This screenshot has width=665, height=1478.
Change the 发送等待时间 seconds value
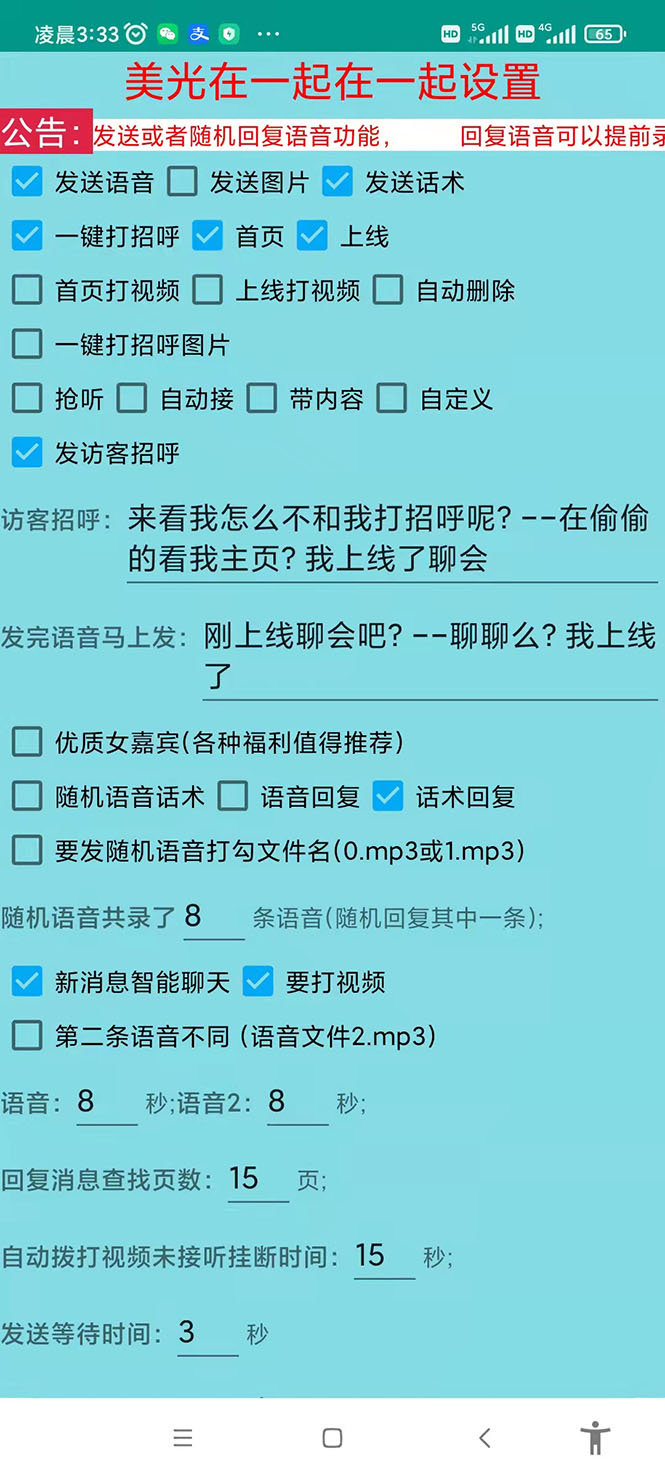pos(207,1333)
